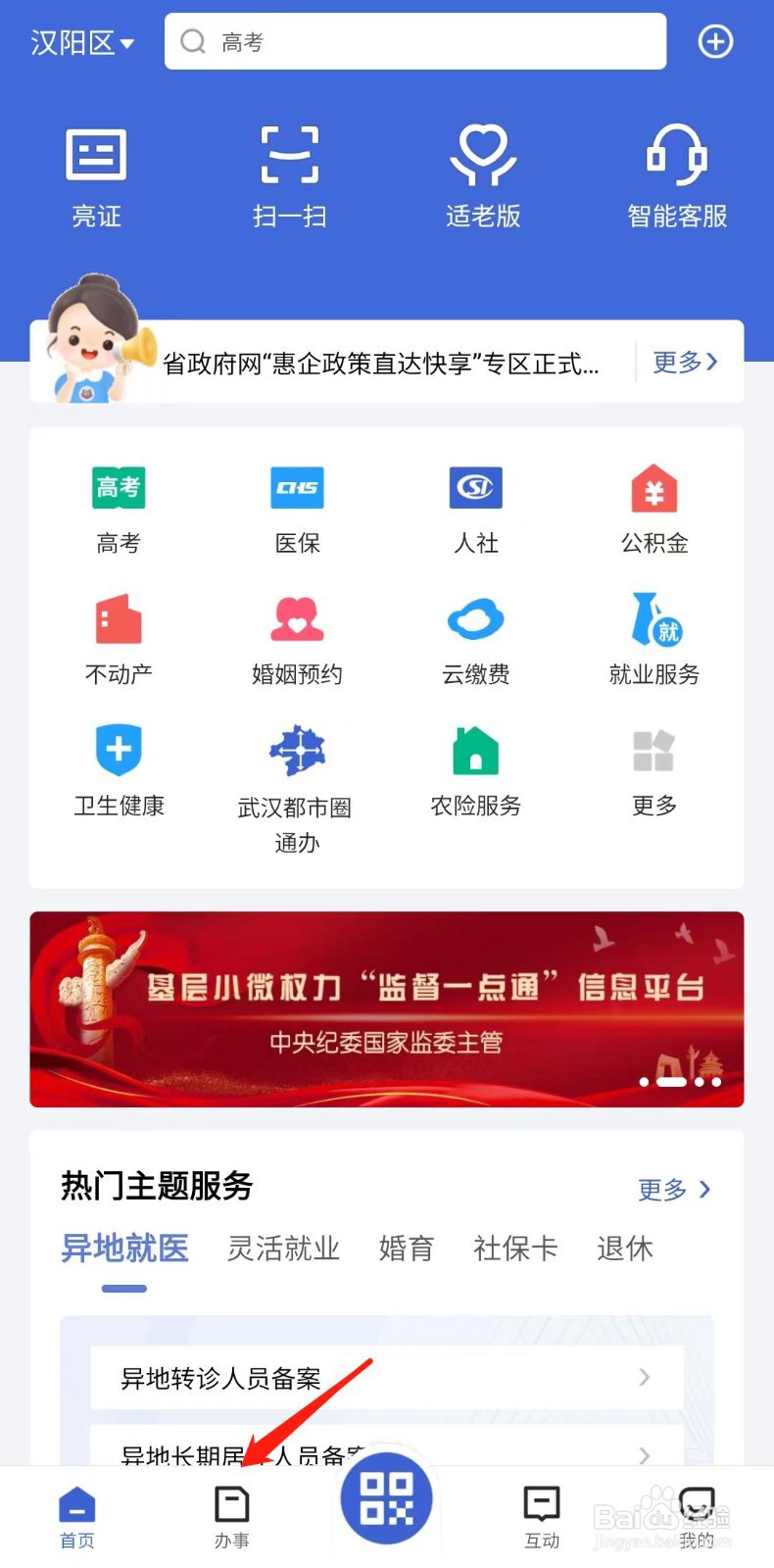774x1568 pixels.
Task: Launch 智能客服 smart customer service
Action: 677,176
